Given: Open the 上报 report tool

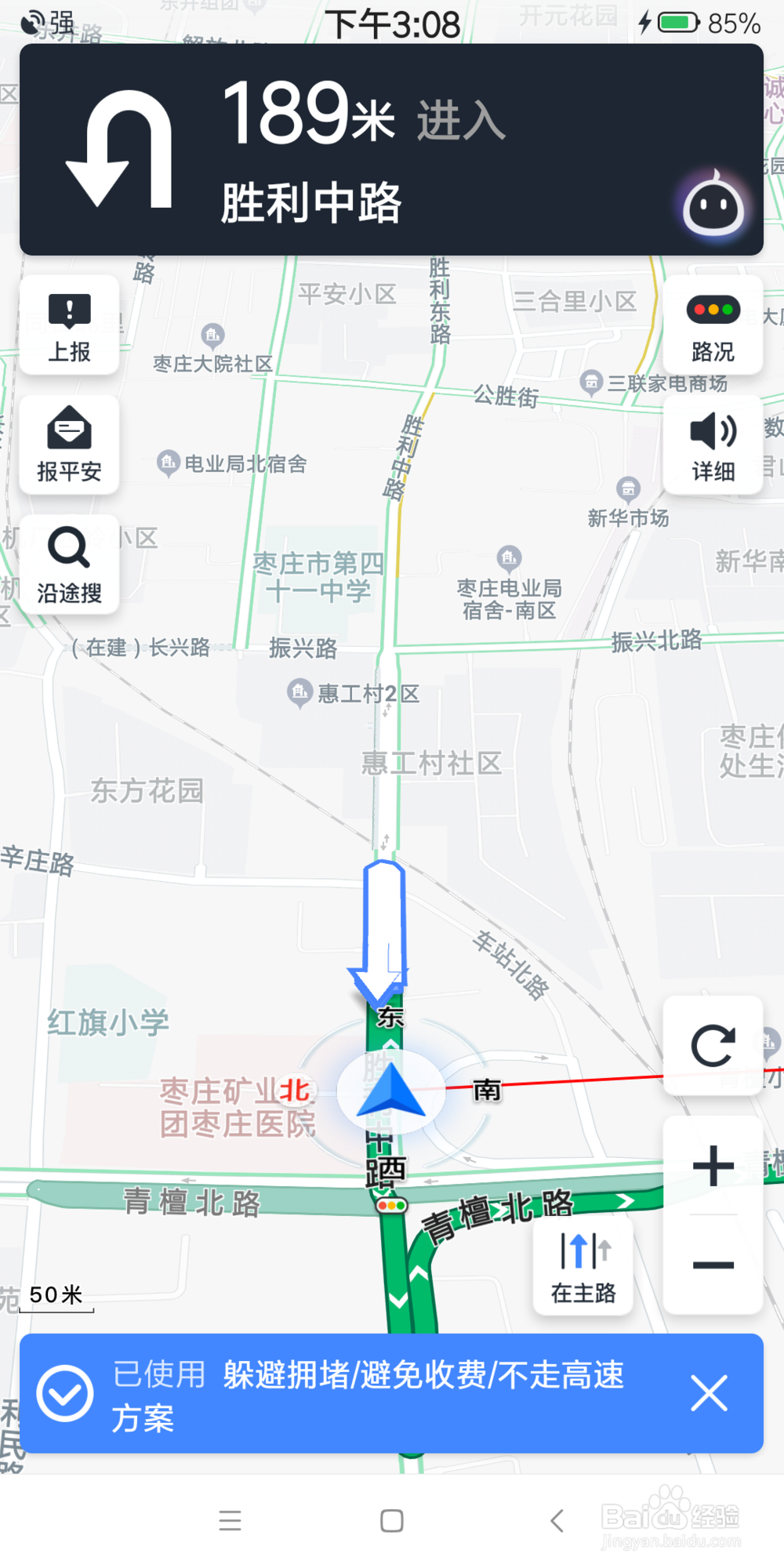Looking at the screenshot, I should [69, 325].
